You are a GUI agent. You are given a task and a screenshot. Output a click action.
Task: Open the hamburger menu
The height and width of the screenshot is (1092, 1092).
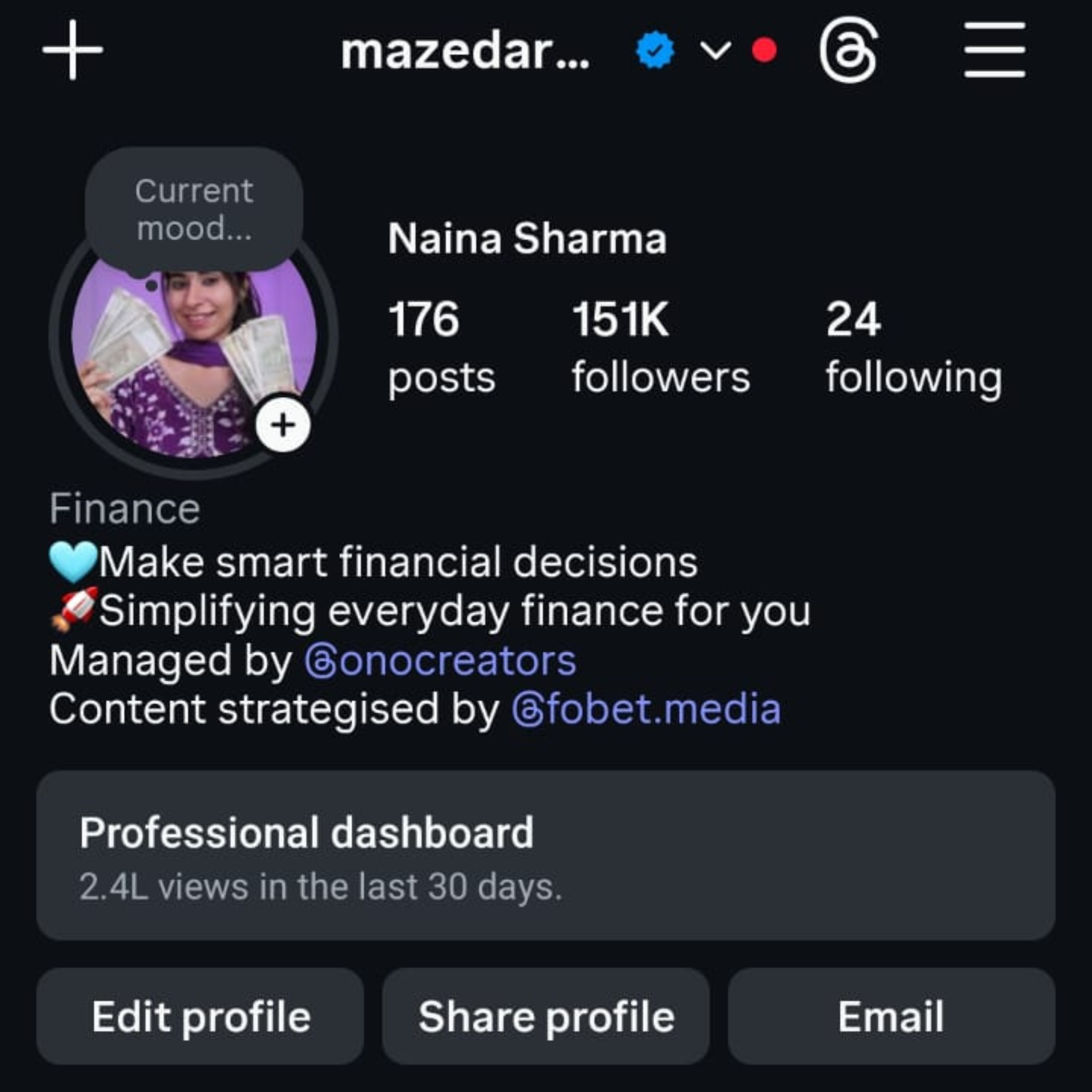tap(994, 50)
